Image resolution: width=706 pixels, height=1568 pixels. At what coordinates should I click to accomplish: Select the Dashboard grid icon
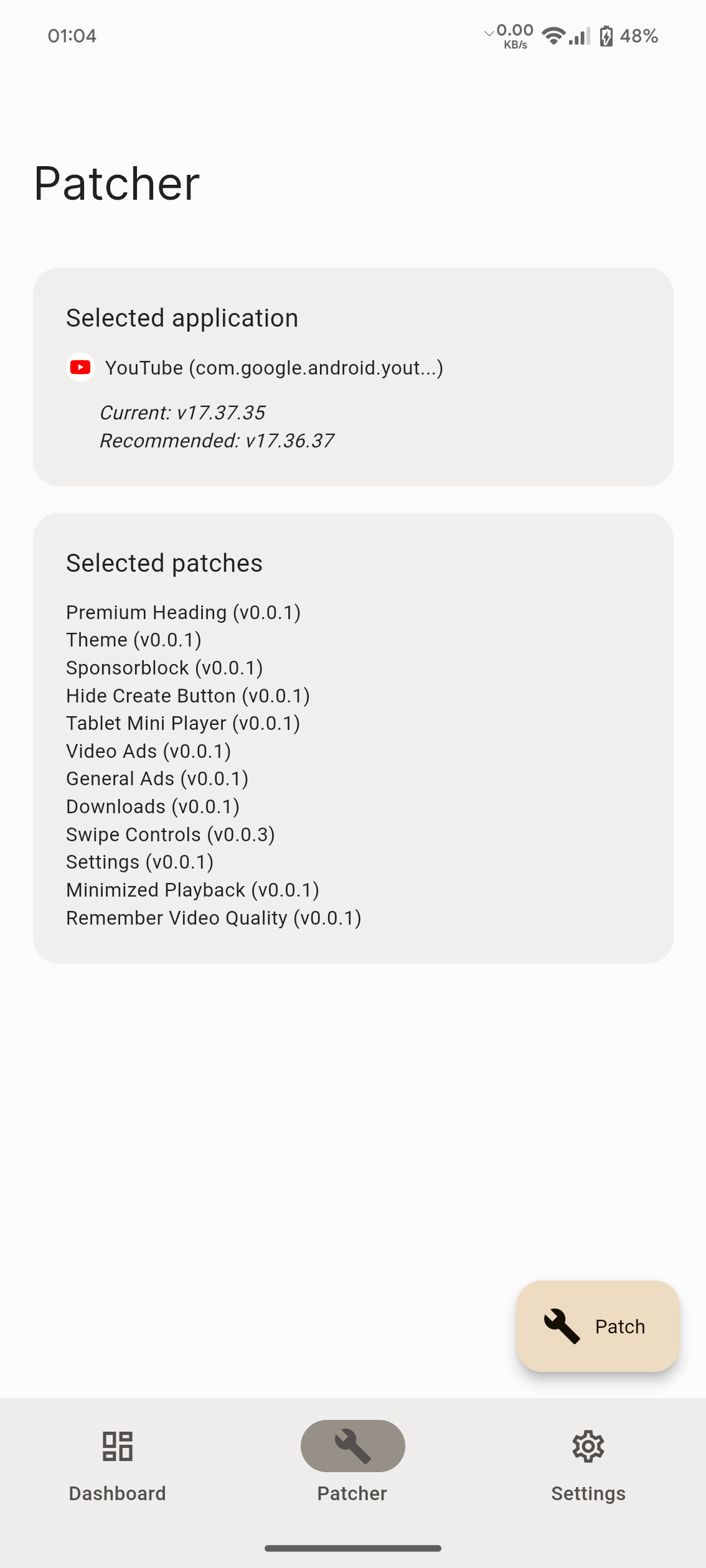pos(118,1447)
